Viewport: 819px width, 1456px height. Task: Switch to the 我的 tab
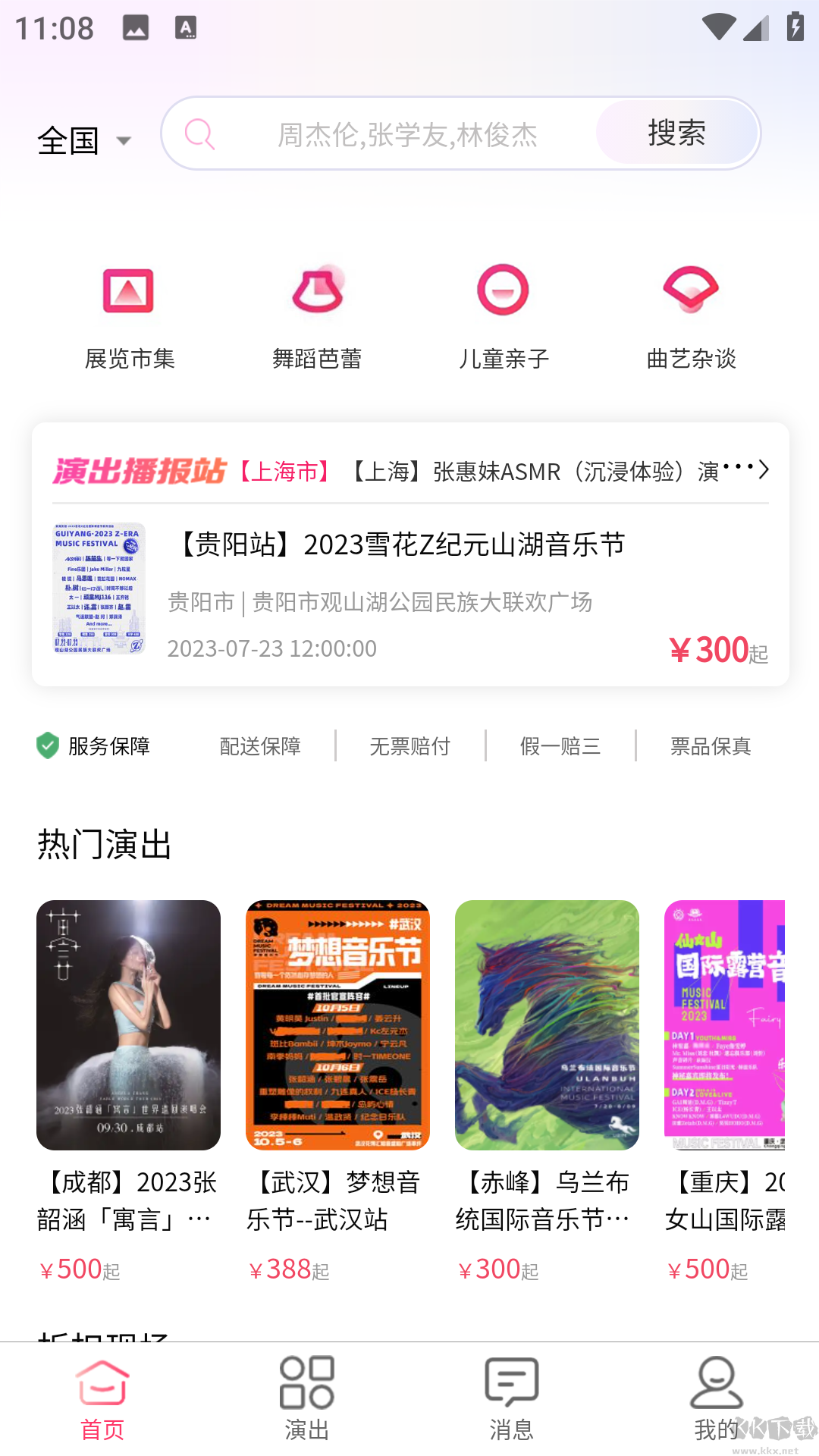point(716,1400)
